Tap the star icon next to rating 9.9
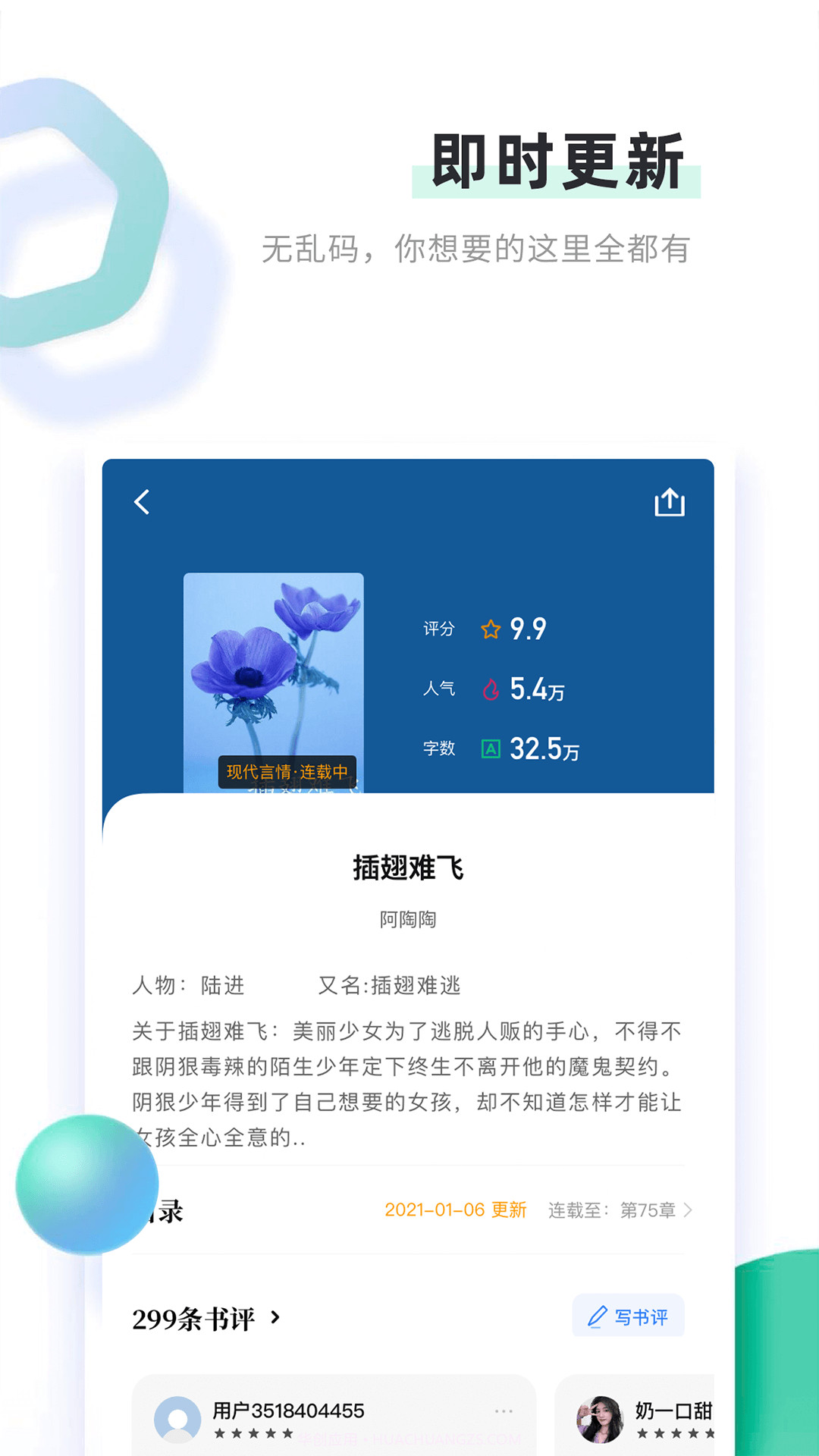 (491, 628)
